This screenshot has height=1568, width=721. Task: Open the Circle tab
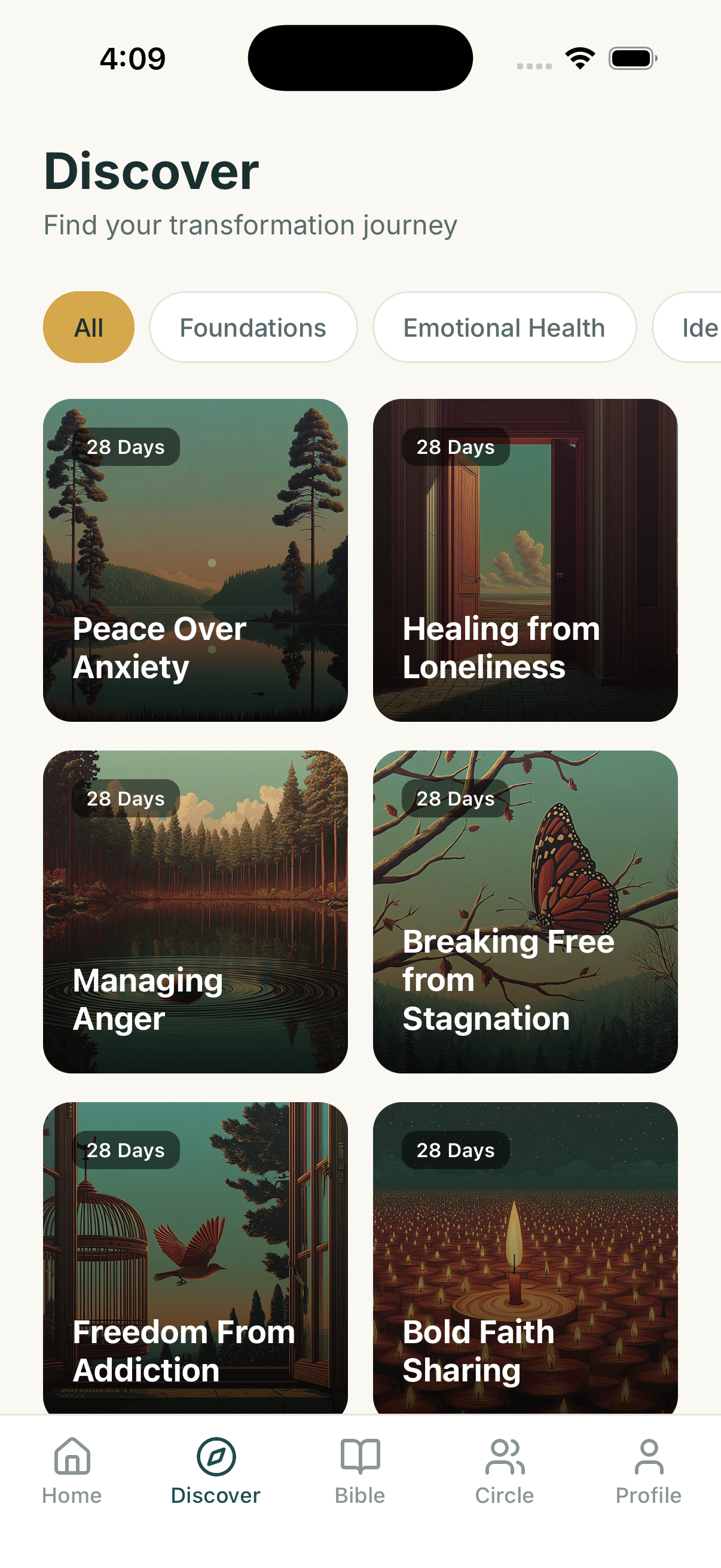tap(505, 1470)
